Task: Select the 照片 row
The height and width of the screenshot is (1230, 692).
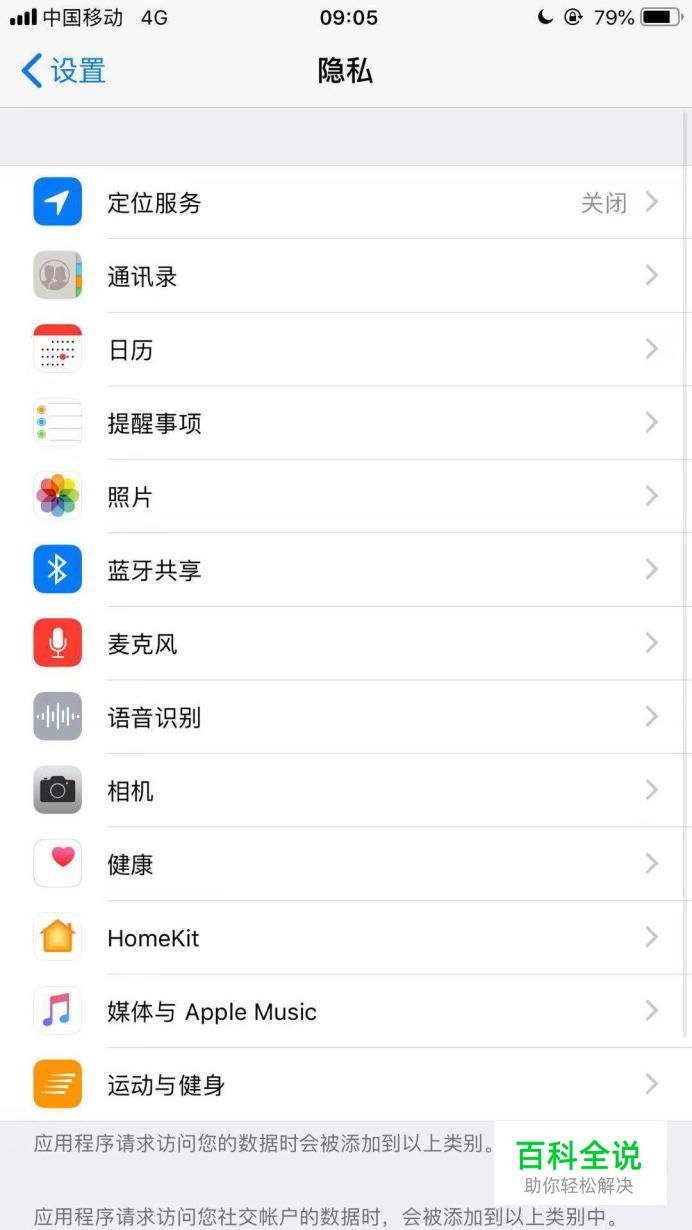Action: click(x=346, y=496)
